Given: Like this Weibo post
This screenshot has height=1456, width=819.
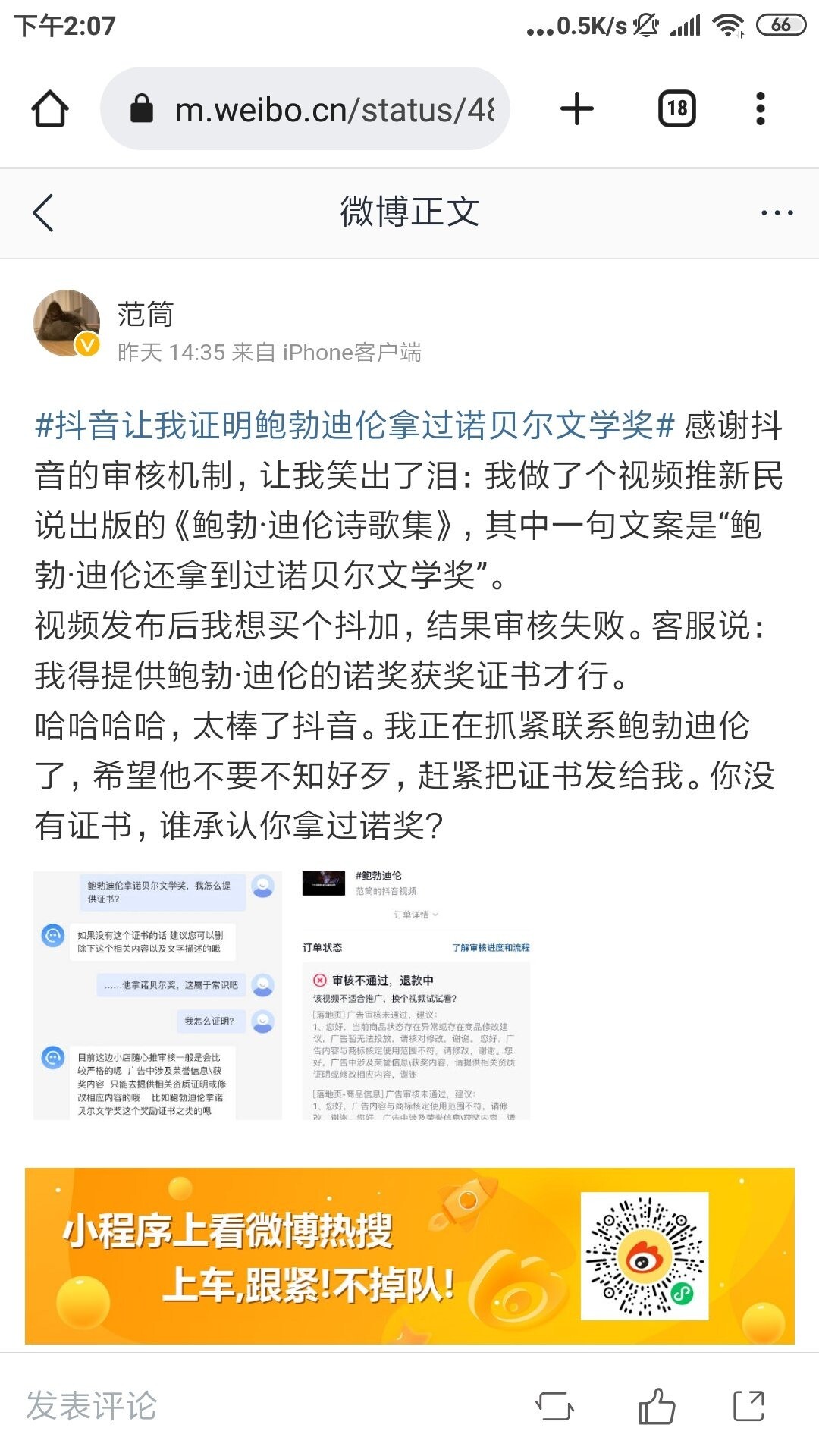Looking at the screenshot, I should click(x=657, y=1406).
